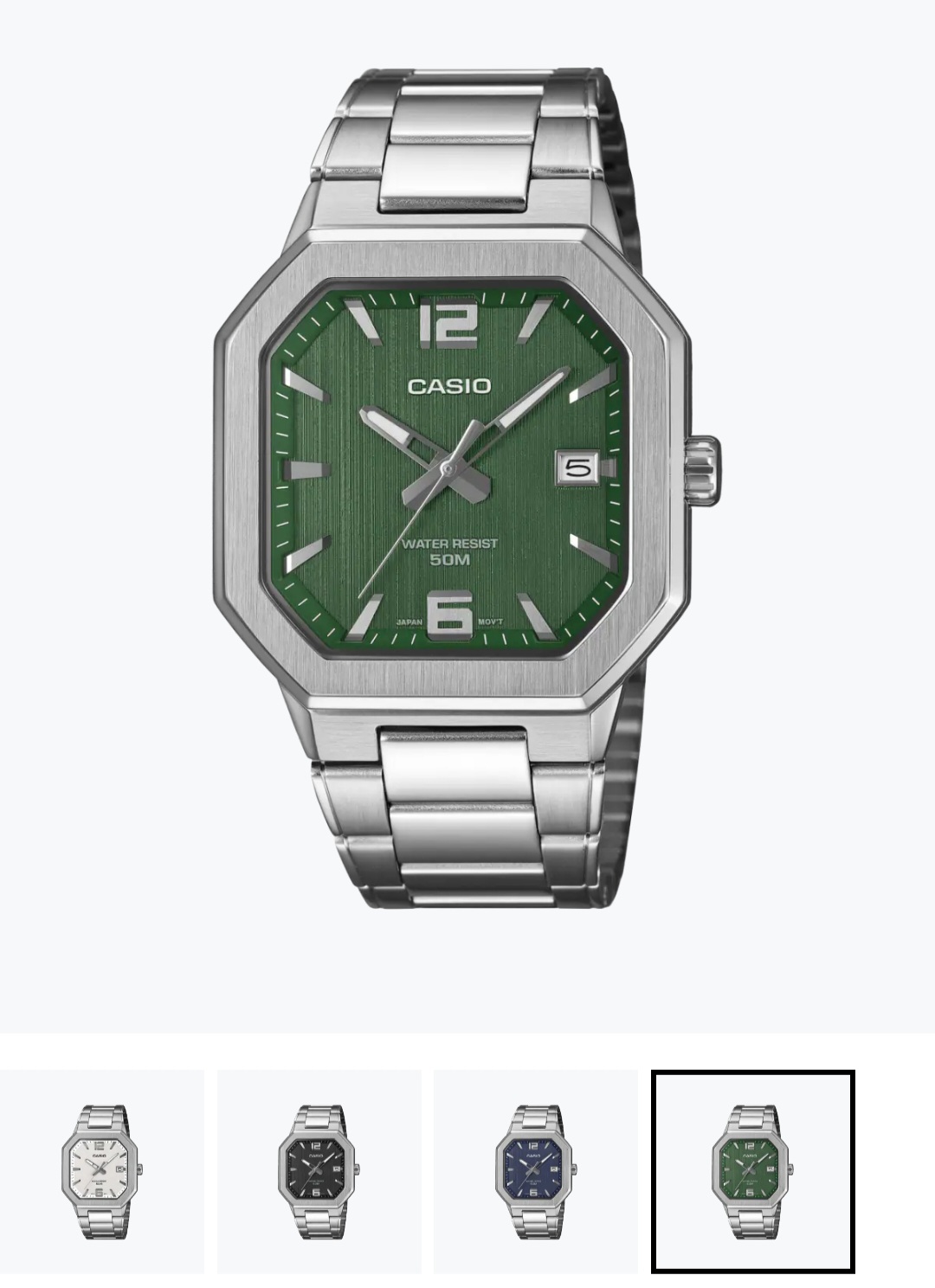Select the green dial watch thumbnail
The image size is (935, 1288).
point(752,1171)
